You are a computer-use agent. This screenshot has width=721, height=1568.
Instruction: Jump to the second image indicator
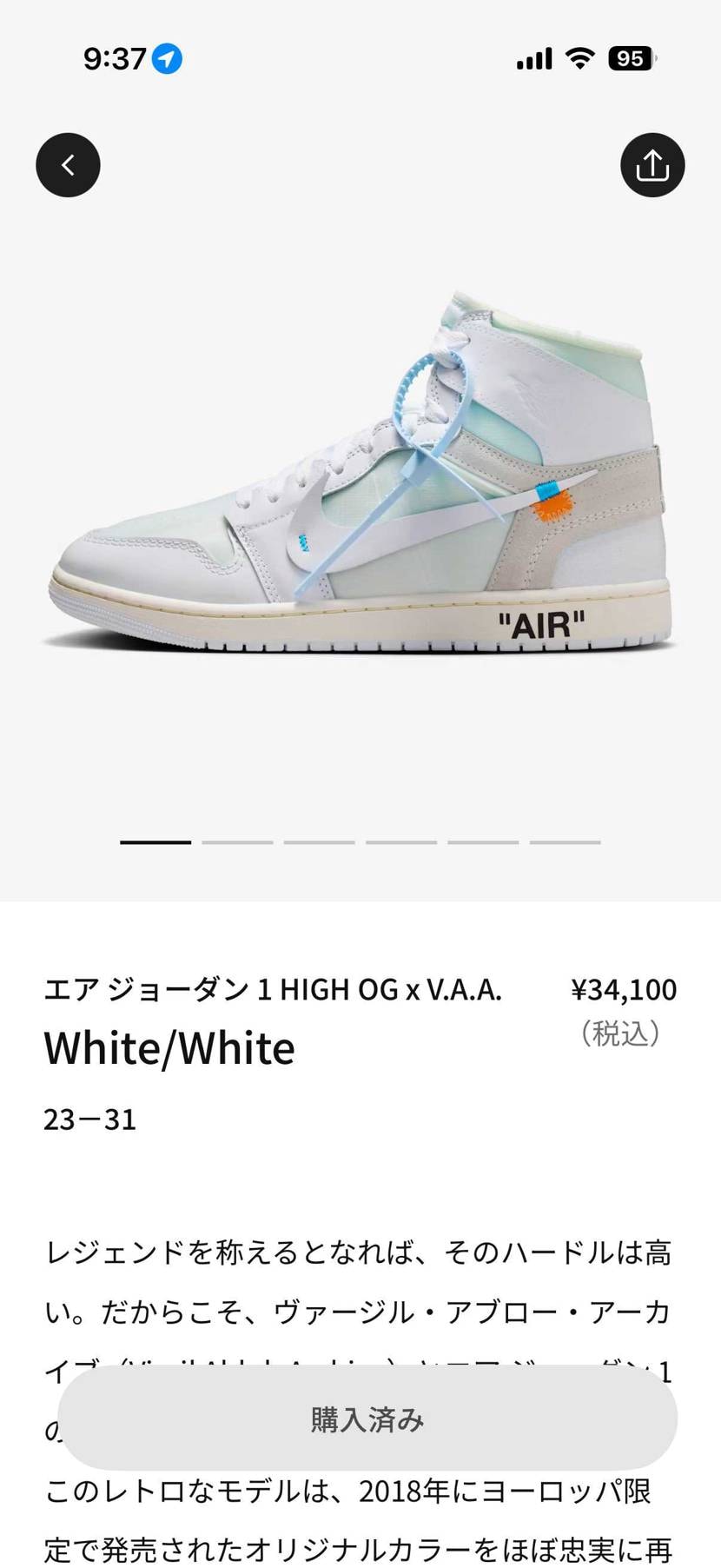point(237,842)
